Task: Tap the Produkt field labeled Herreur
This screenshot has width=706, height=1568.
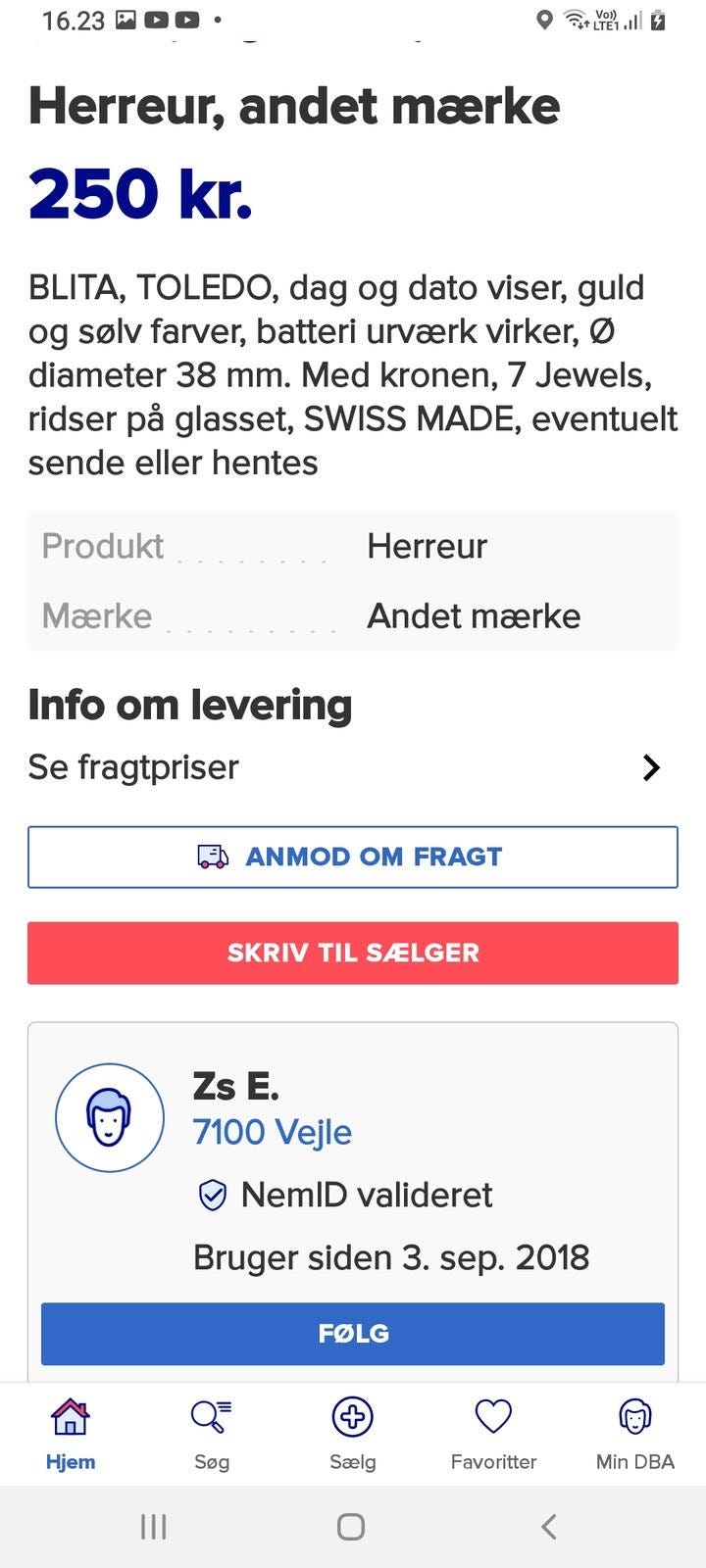Action: 426,546
